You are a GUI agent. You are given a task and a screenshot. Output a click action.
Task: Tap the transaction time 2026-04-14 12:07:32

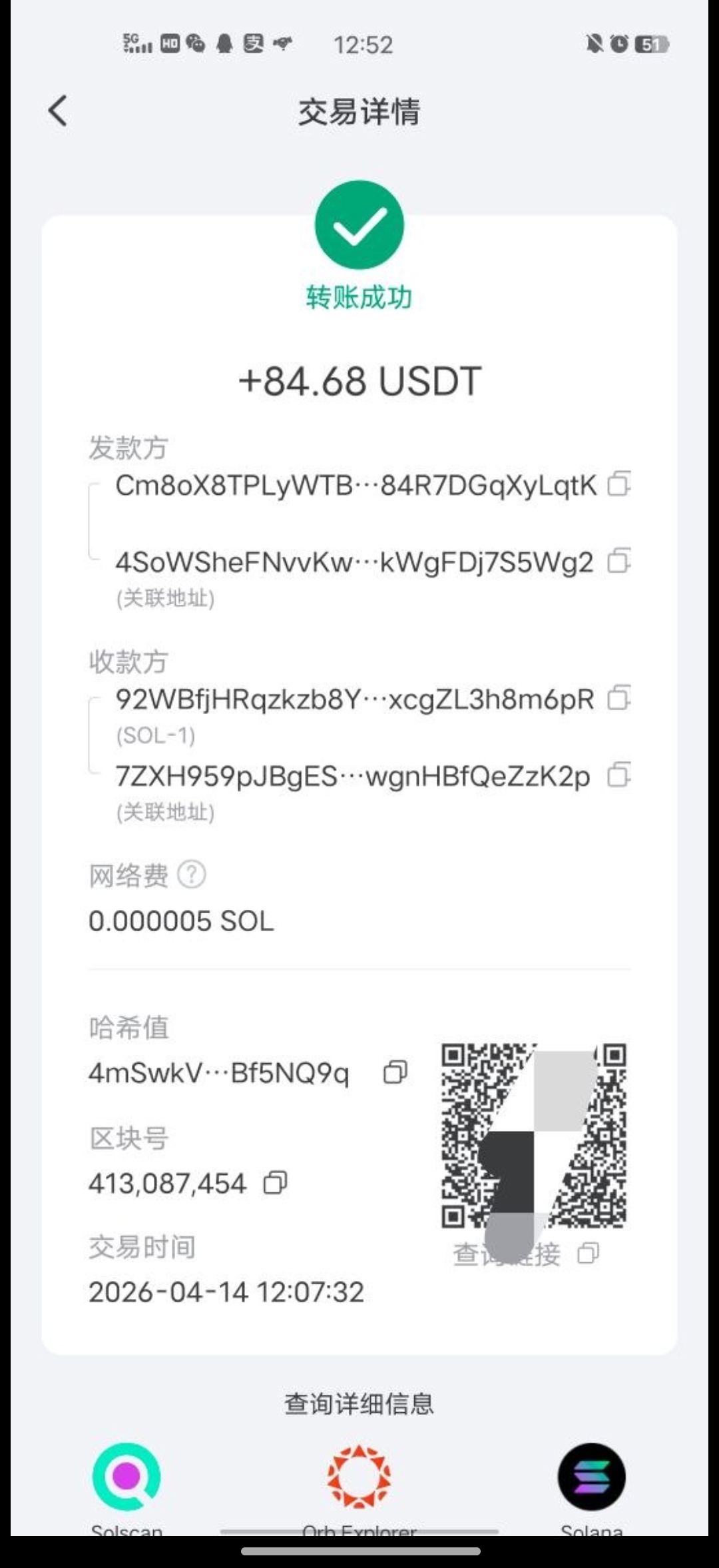pyautogui.click(x=226, y=1292)
